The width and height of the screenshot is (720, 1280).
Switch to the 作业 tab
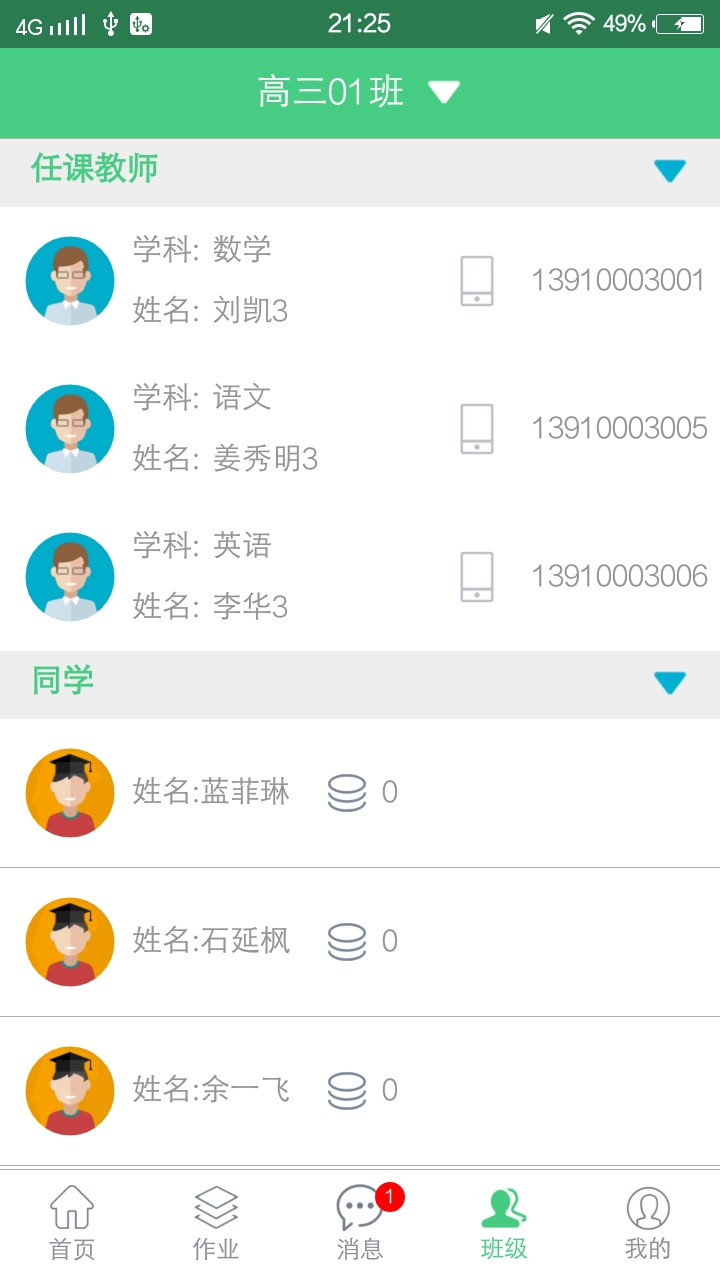pos(216,1224)
